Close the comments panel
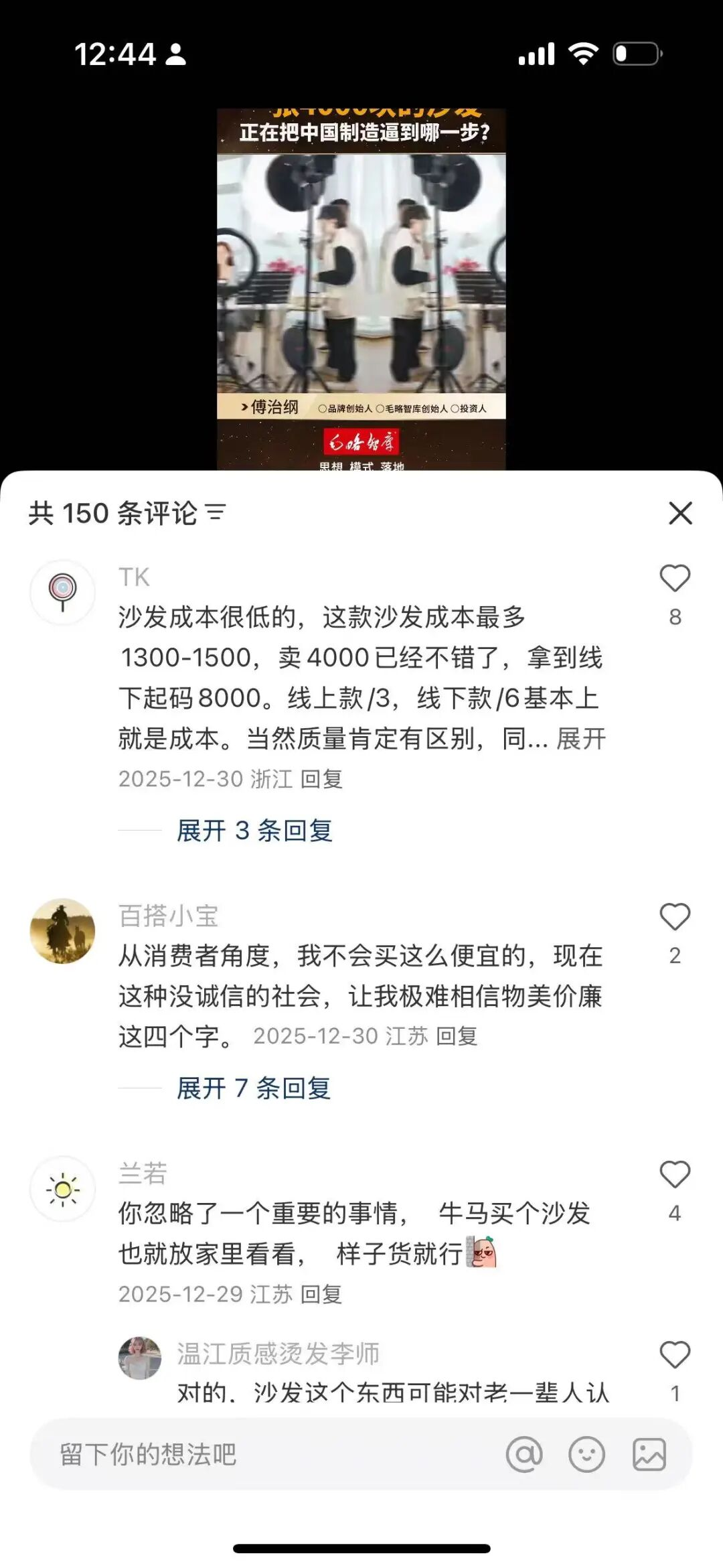Image resolution: width=723 pixels, height=1568 pixels. (680, 514)
